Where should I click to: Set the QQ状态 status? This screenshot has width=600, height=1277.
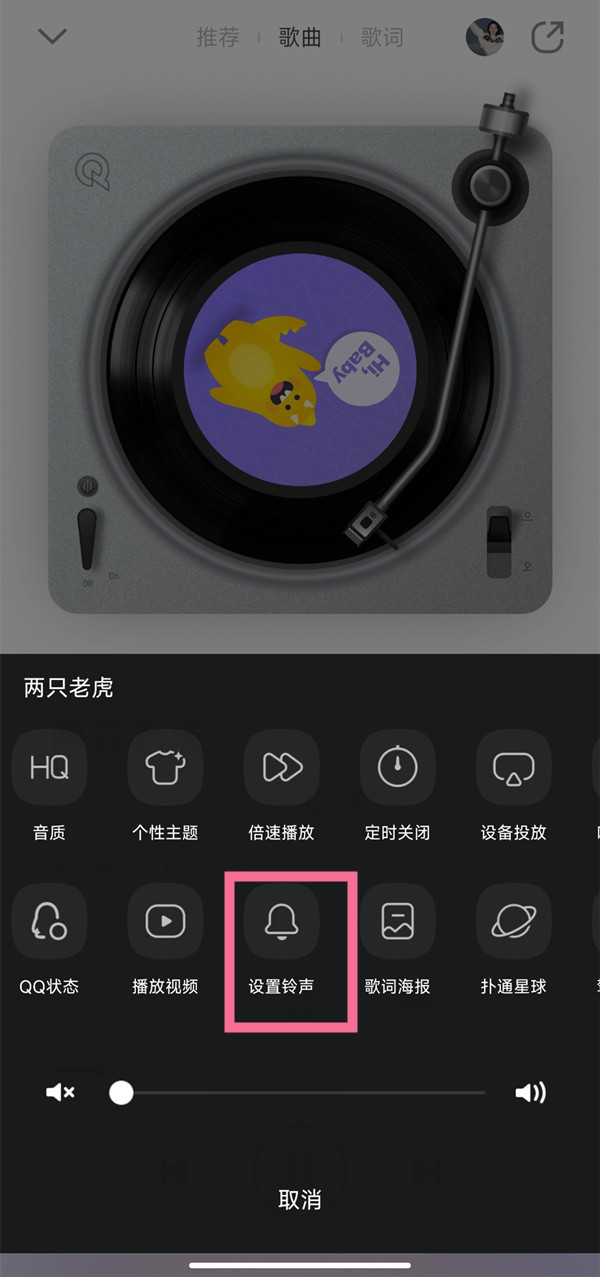coord(49,922)
